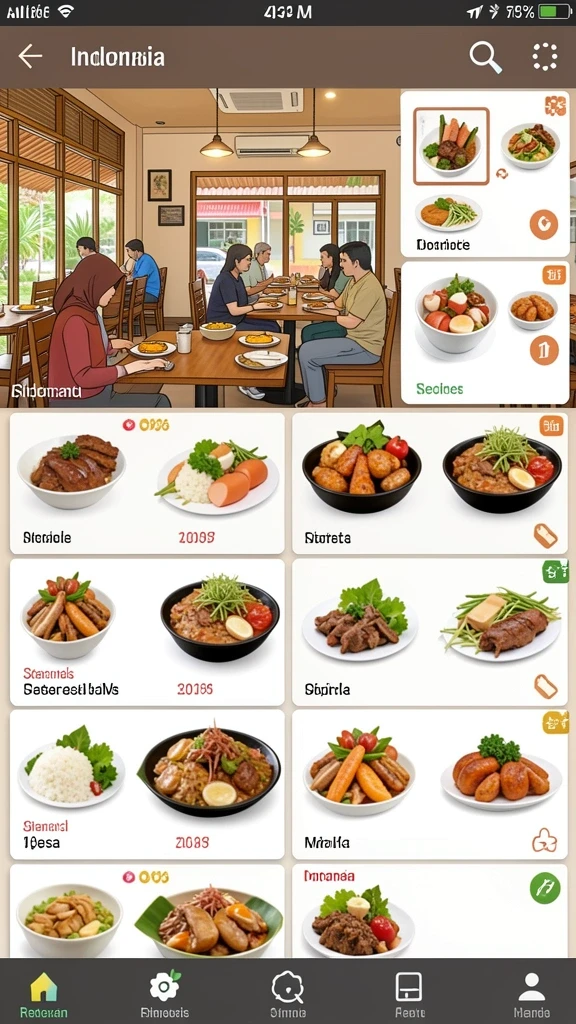
Task: Open search with the magnifier icon
Action: (x=485, y=57)
